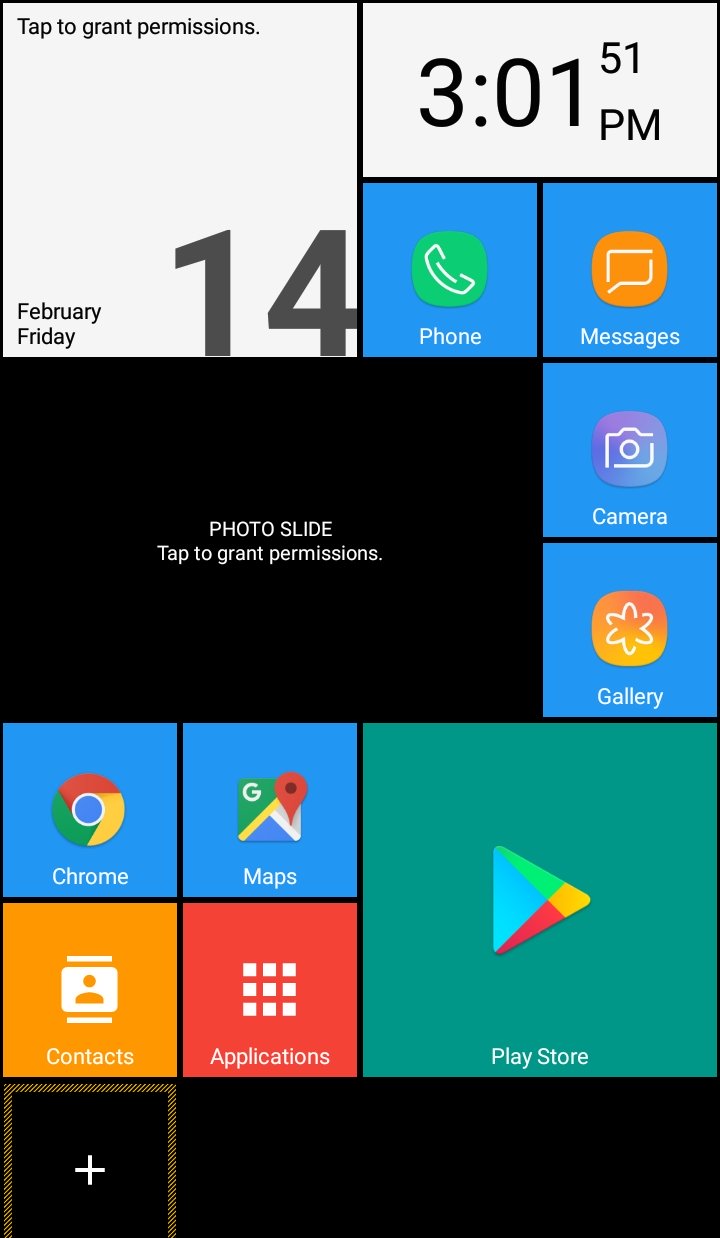Viewport: 720px width, 1238px height.
Task: Open the Applications grid
Action: [270, 990]
